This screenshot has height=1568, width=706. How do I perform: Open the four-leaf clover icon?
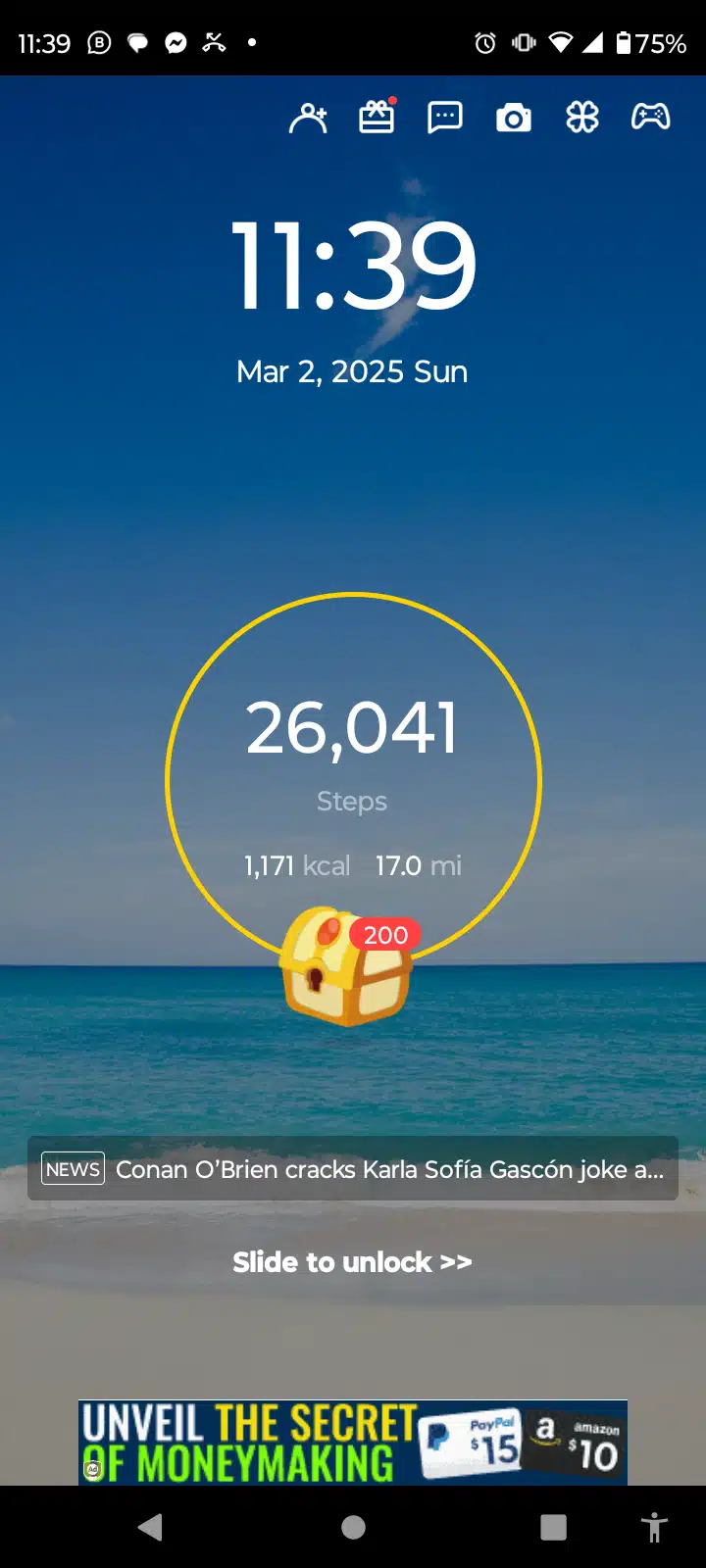(582, 118)
